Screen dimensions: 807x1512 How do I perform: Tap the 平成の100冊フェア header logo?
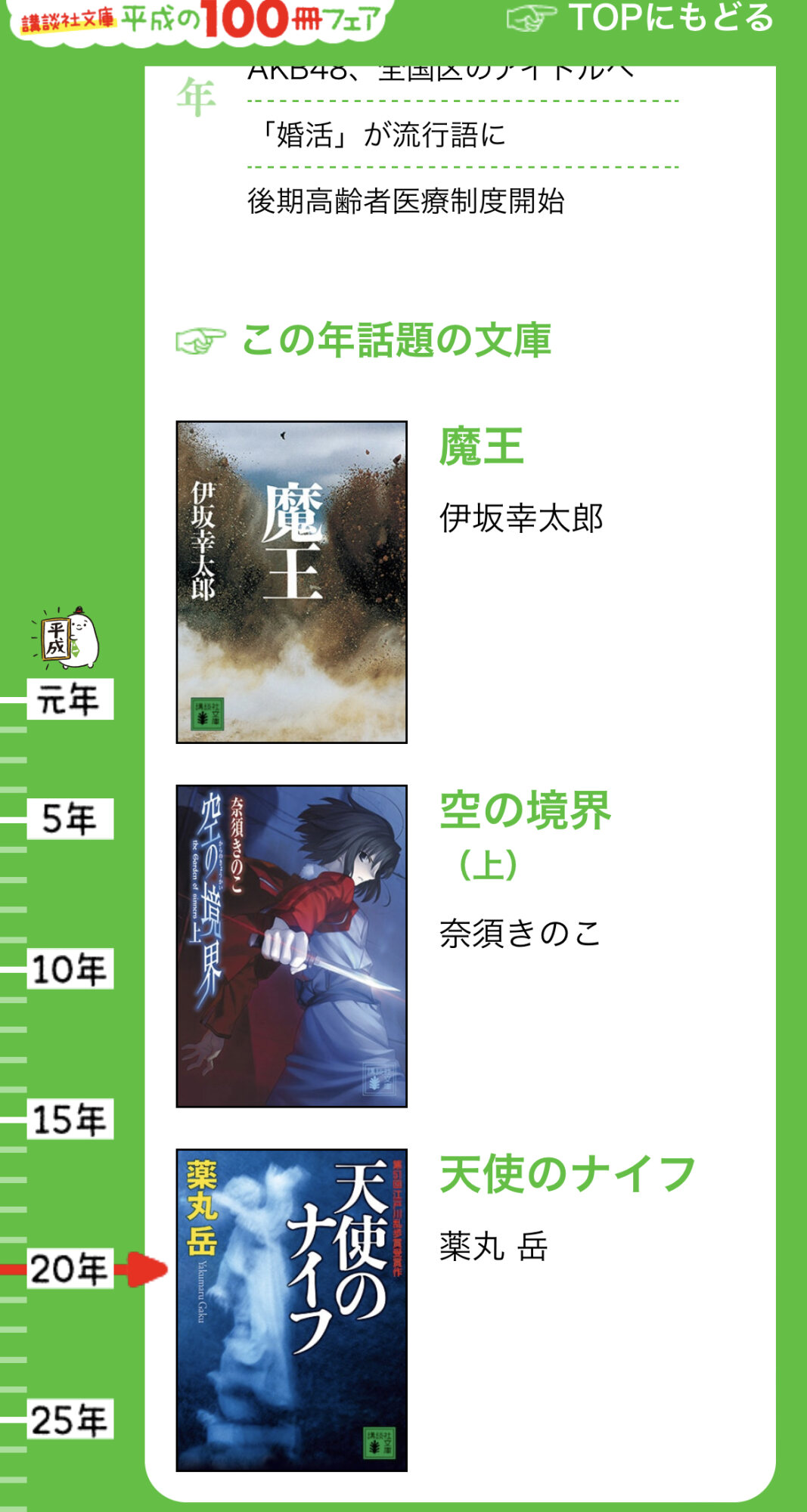click(200, 20)
